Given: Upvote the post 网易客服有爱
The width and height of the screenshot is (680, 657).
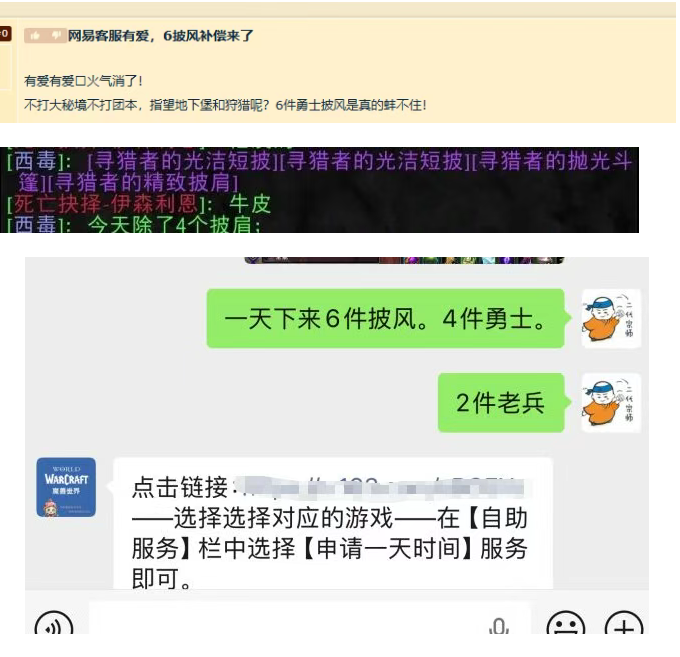Looking at the screenshot, I should pyautogui.click(x=35, y=35).
